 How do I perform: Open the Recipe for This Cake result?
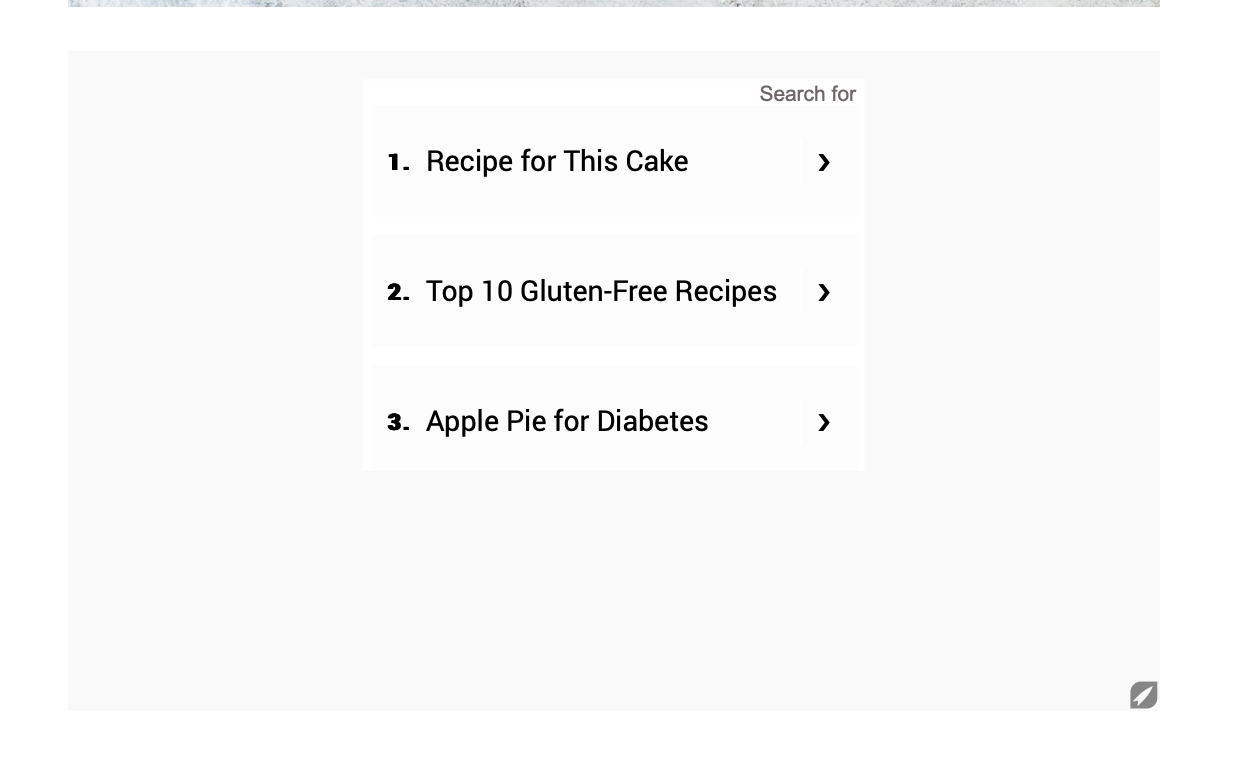[x=557, y=162]
